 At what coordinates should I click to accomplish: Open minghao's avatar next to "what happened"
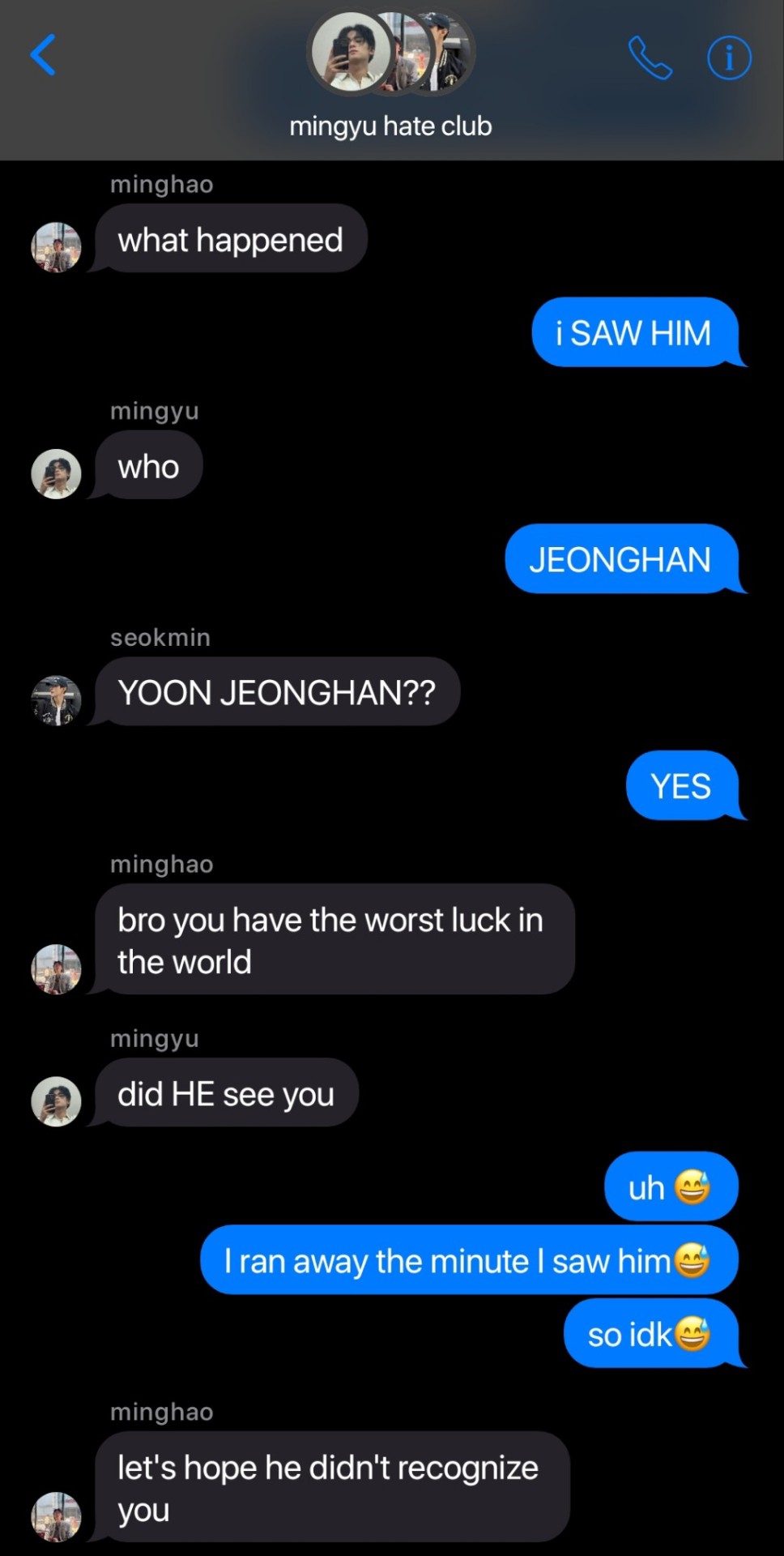(x=56, y=247)
